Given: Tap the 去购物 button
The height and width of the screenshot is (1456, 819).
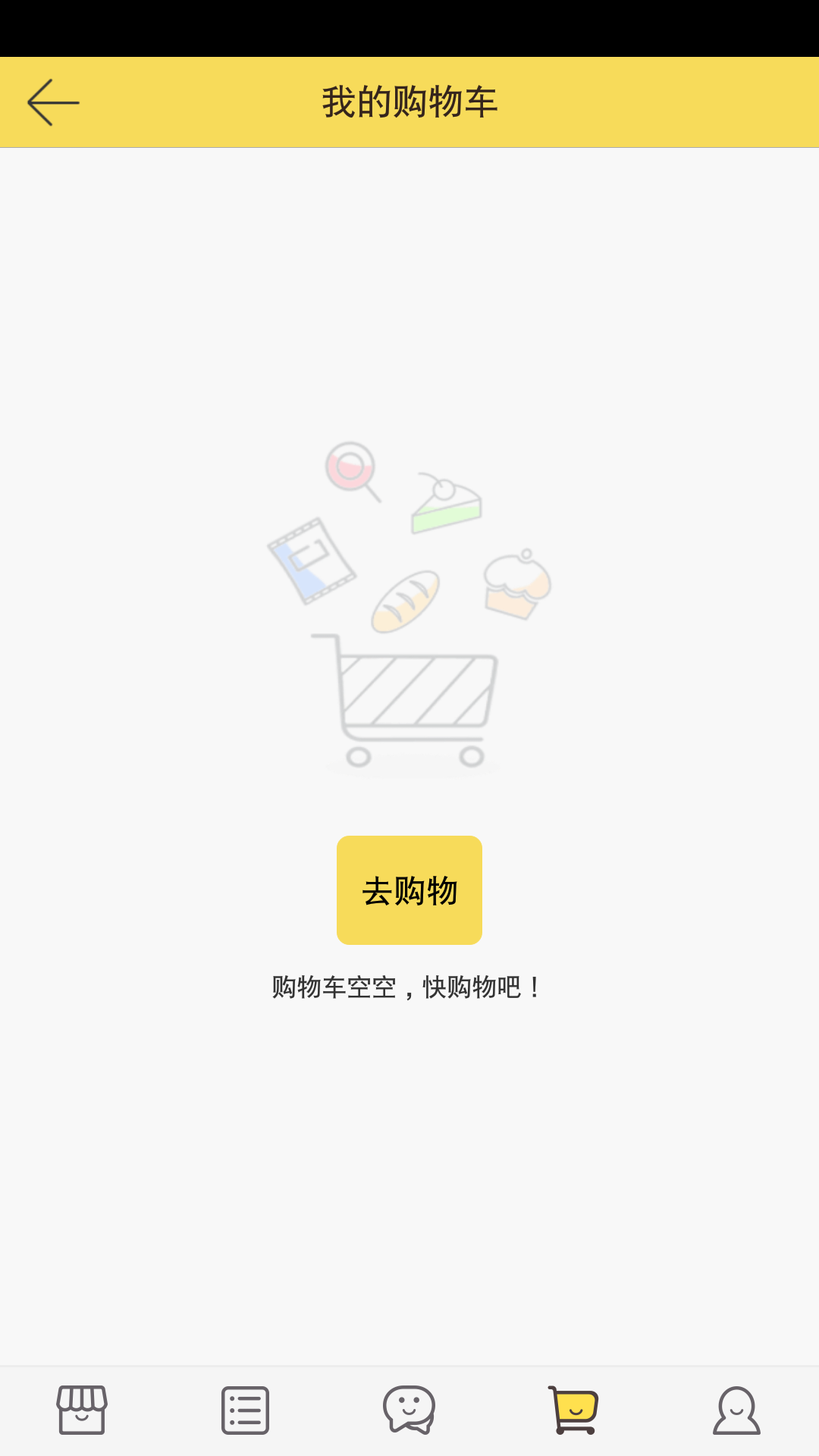Looking at the screenshot, I should click(x=409, y=890).
